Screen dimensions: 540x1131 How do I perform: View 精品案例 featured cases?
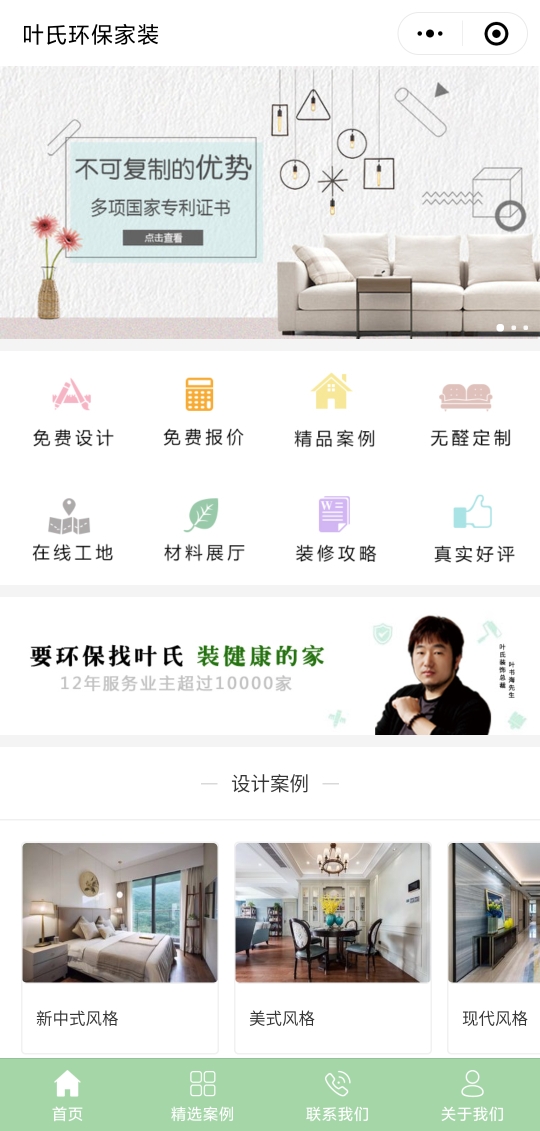tap(335, 412)
